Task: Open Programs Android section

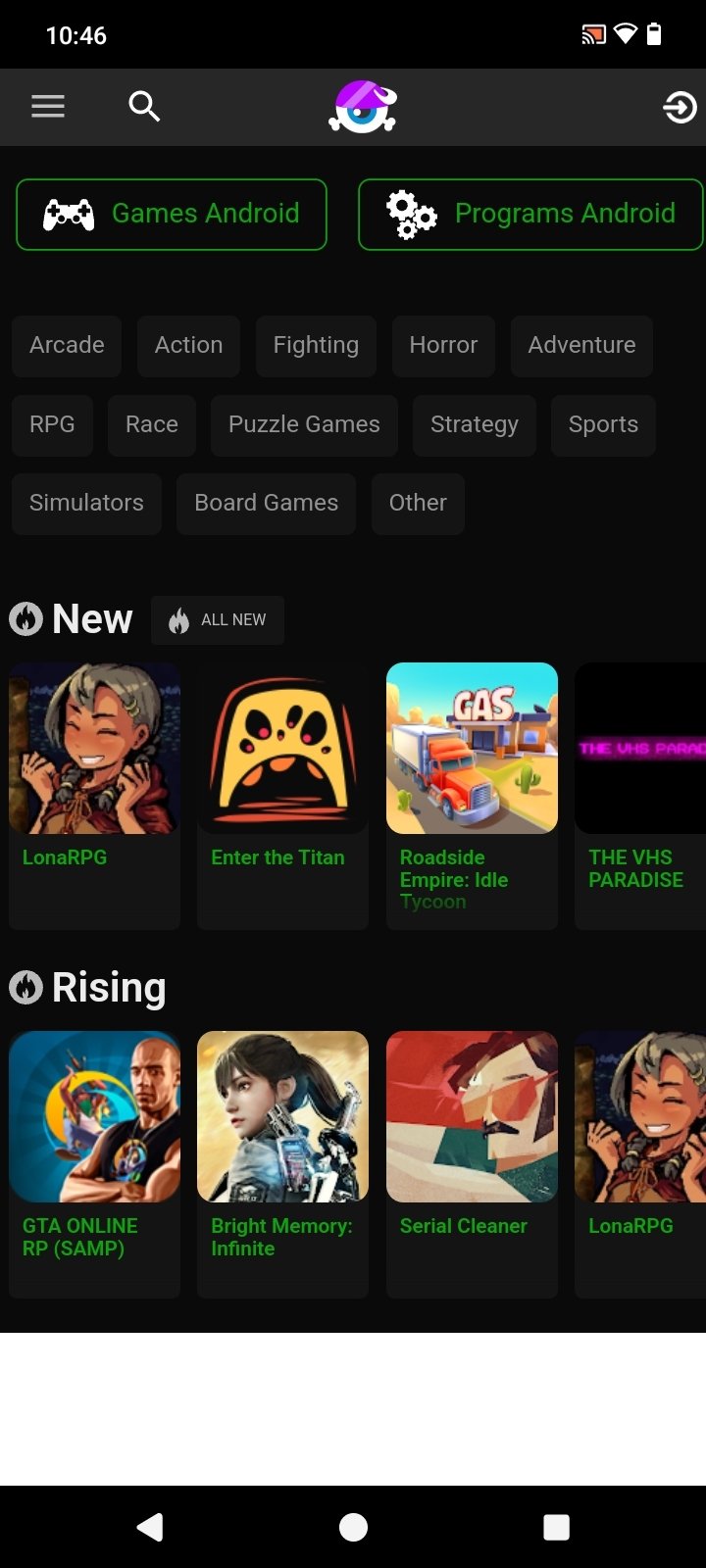Action: coord(530,214)
